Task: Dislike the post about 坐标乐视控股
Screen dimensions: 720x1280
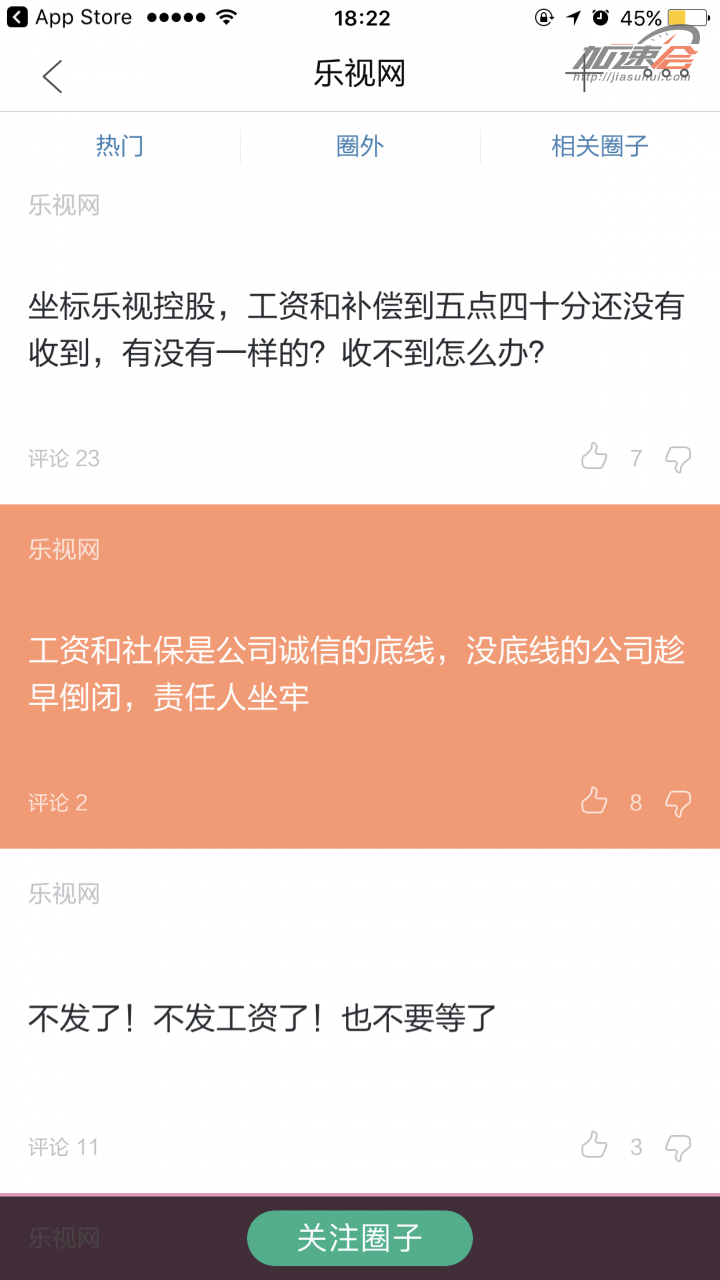Action: (678, 458)
